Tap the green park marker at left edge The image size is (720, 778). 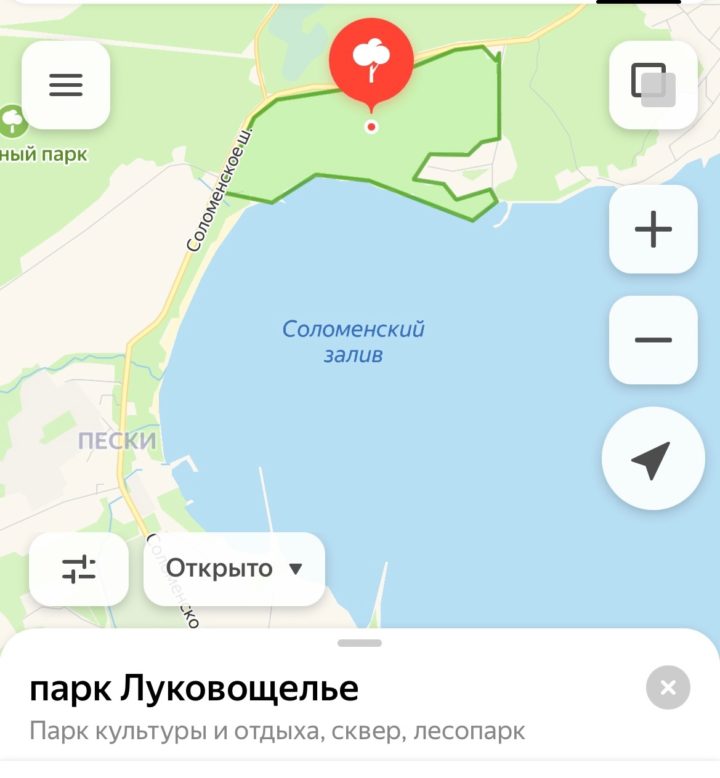(12, 121)
